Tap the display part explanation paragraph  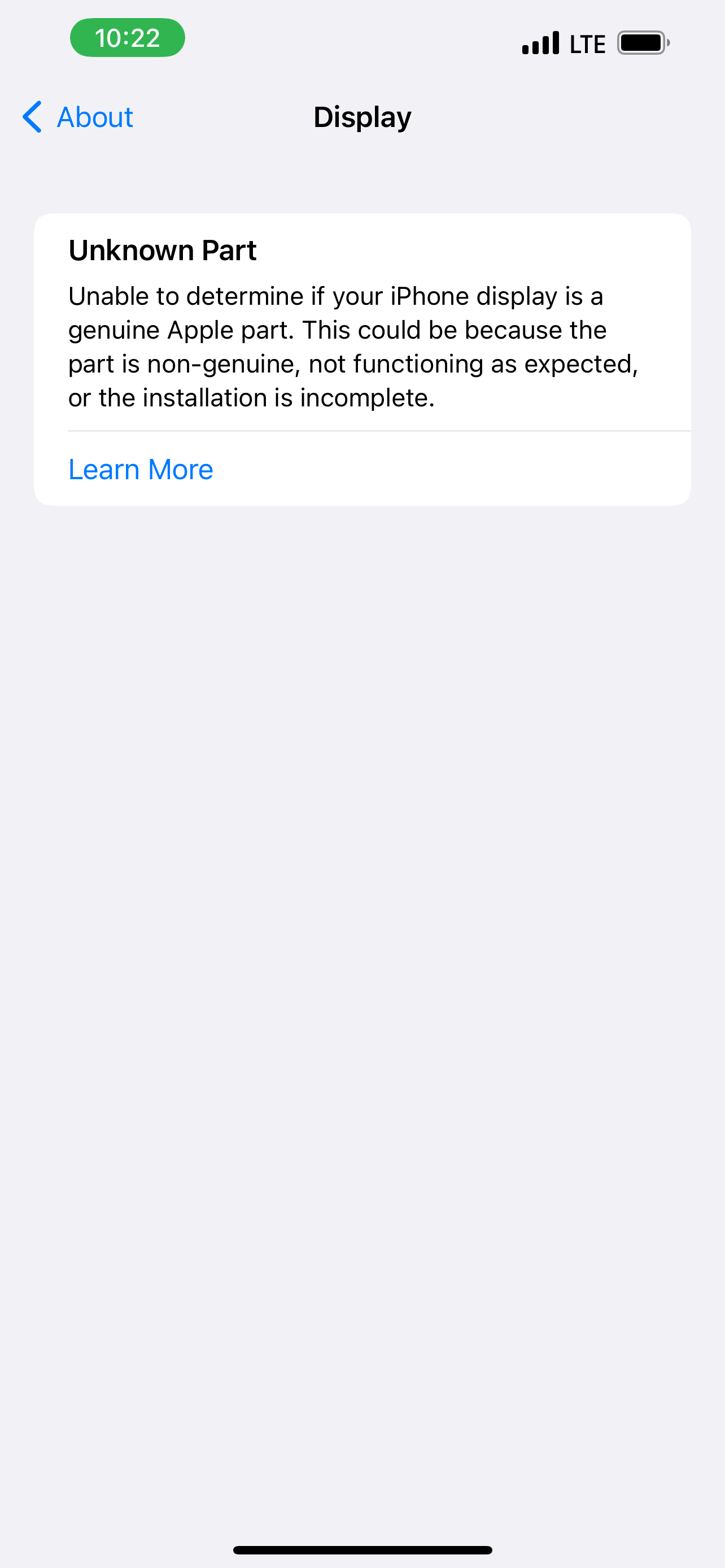pos(353,346)
